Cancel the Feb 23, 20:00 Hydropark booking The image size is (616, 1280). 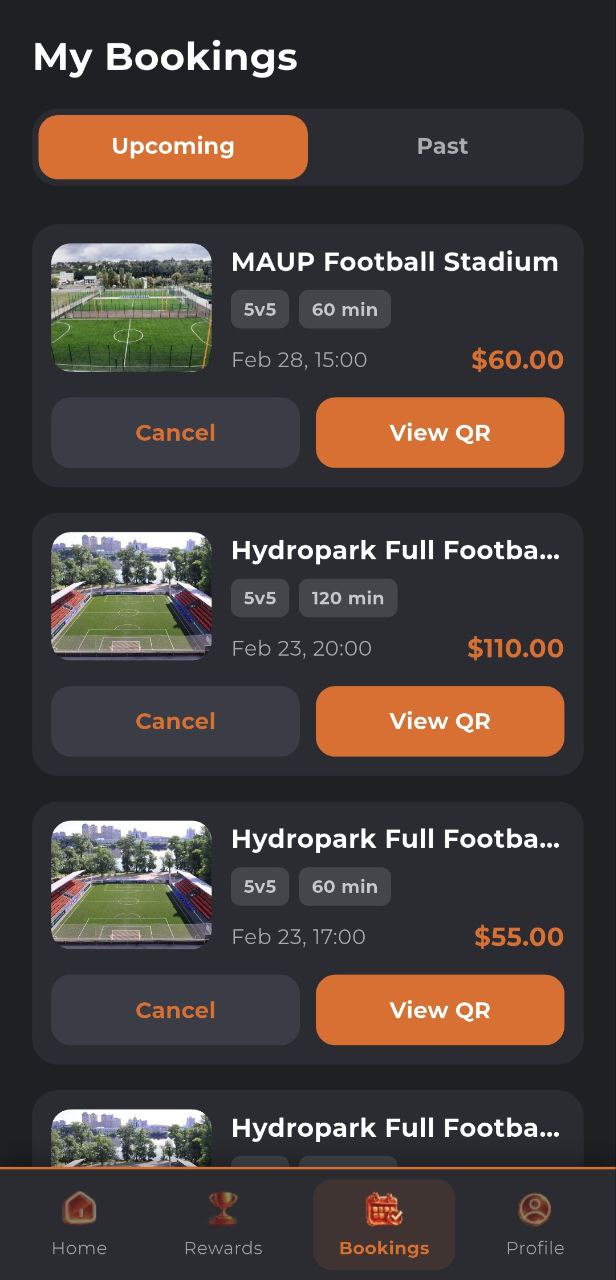point(175,721)
